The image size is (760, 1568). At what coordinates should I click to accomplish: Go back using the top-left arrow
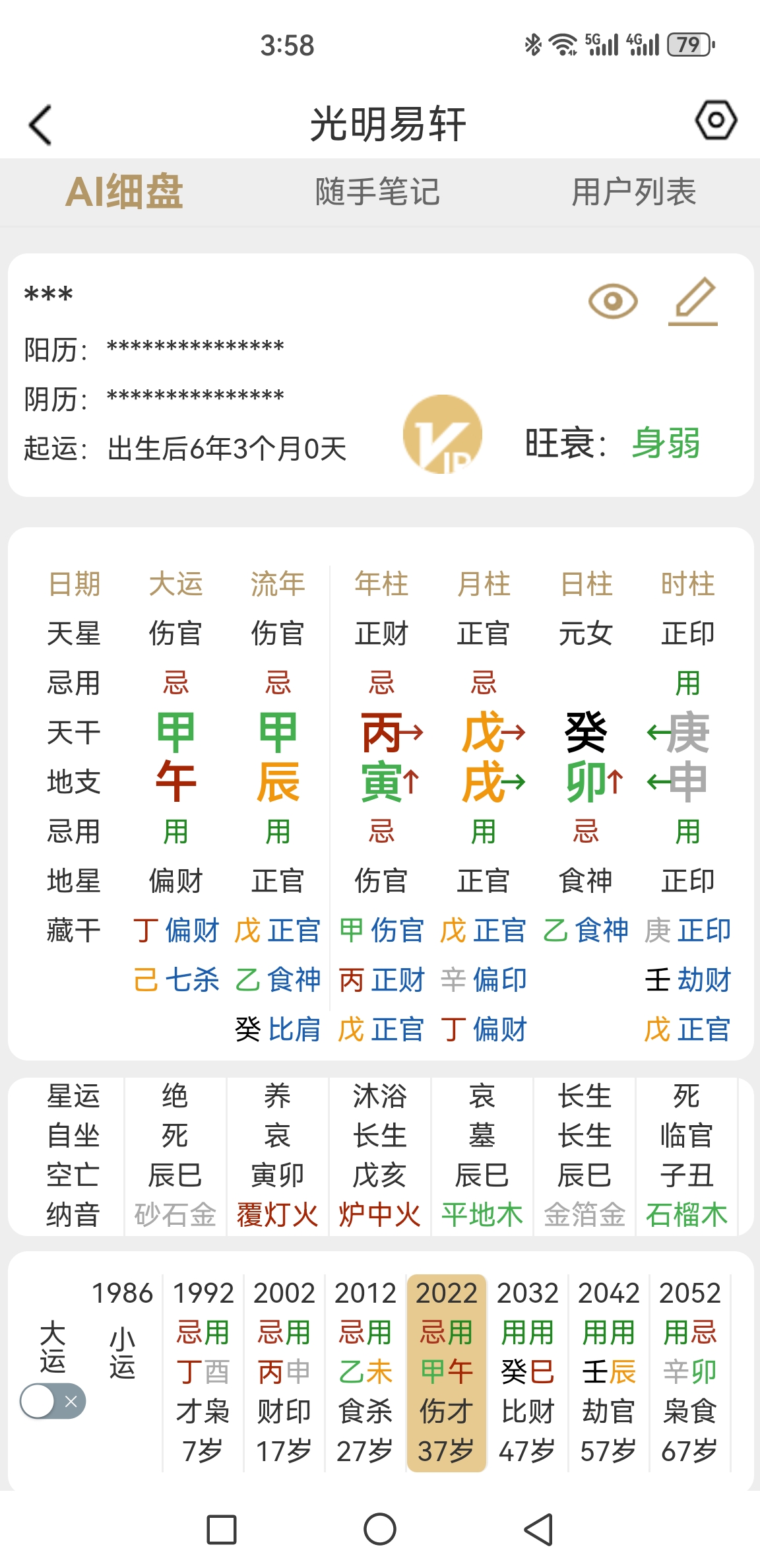[40, 125]
